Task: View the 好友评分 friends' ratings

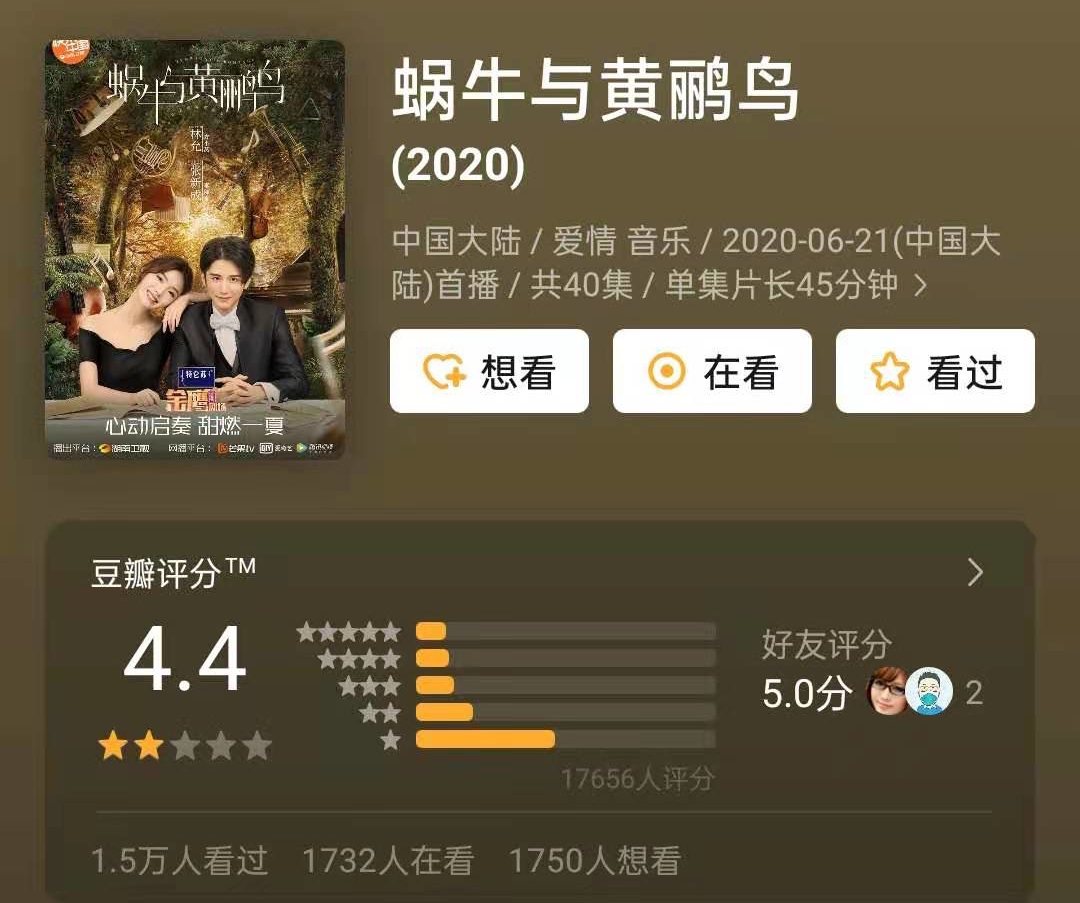Action: (x=870, y=672)
